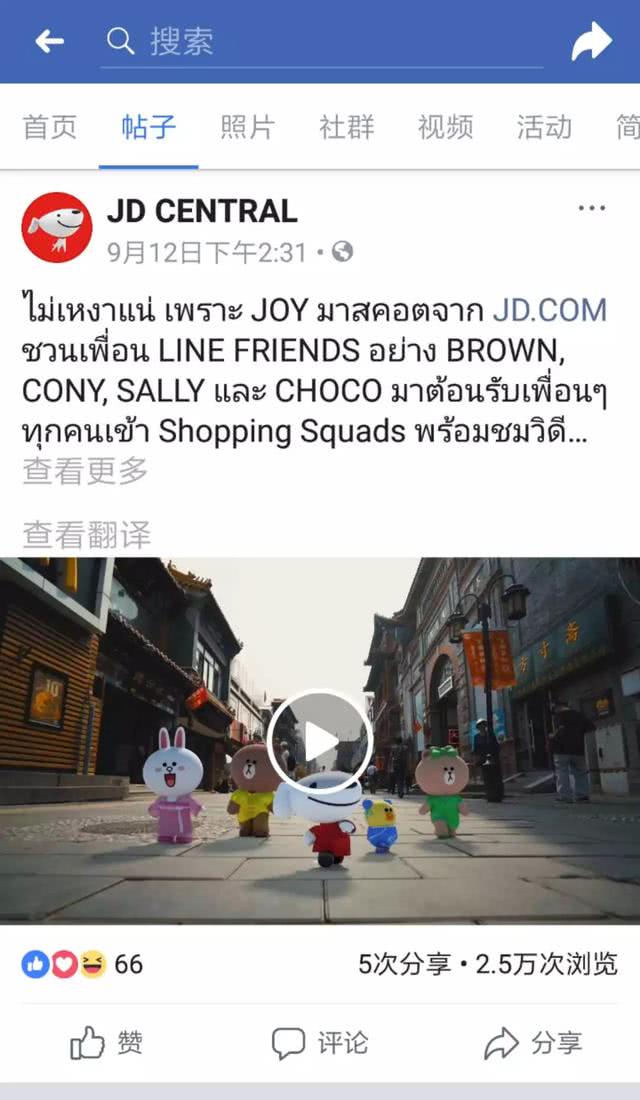Tap 查看翻译 to translate the post
This screenshot has width=640, height=1100.
click(x=86, y=535)
